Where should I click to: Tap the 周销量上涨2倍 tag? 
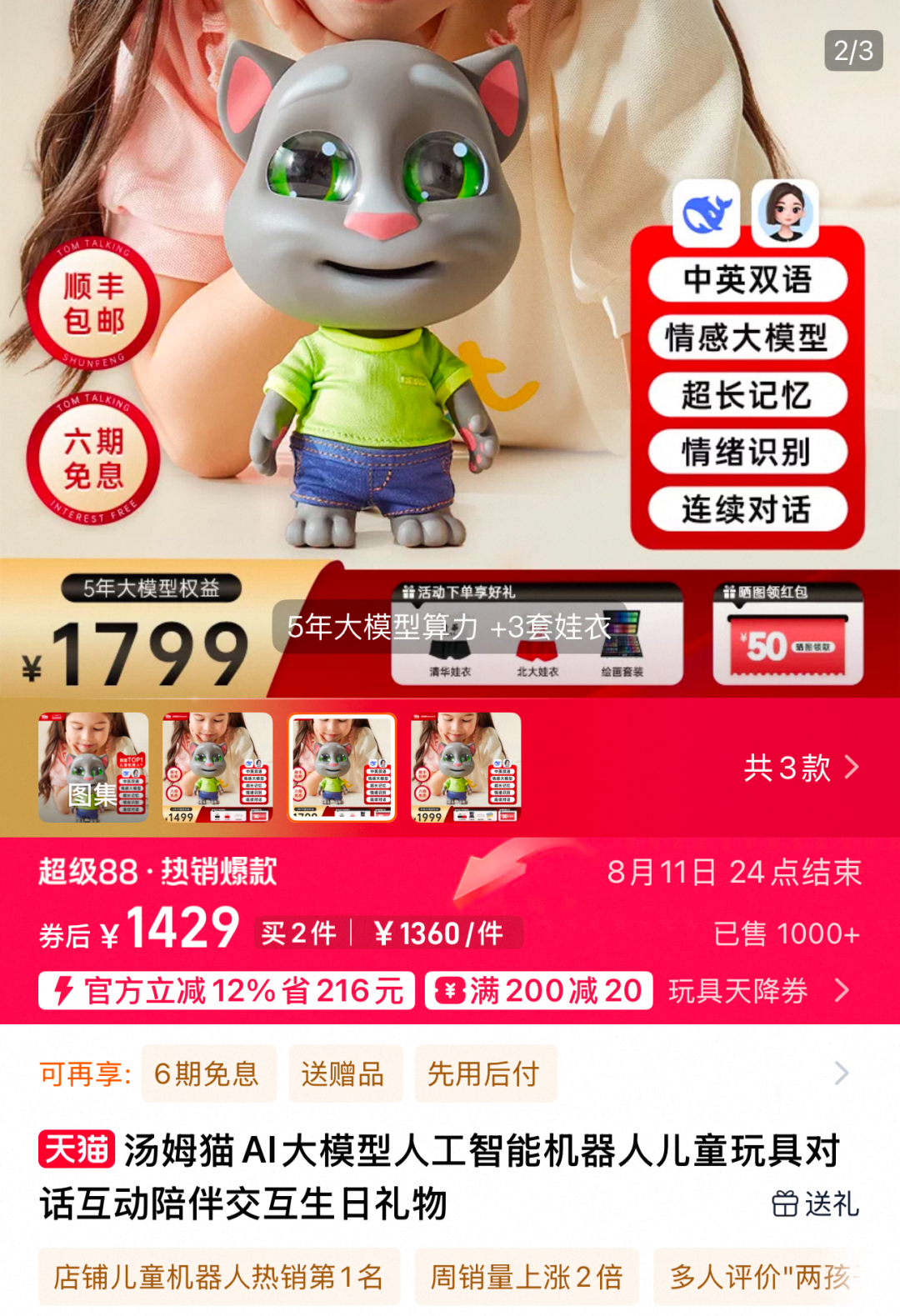[527, 1276]
